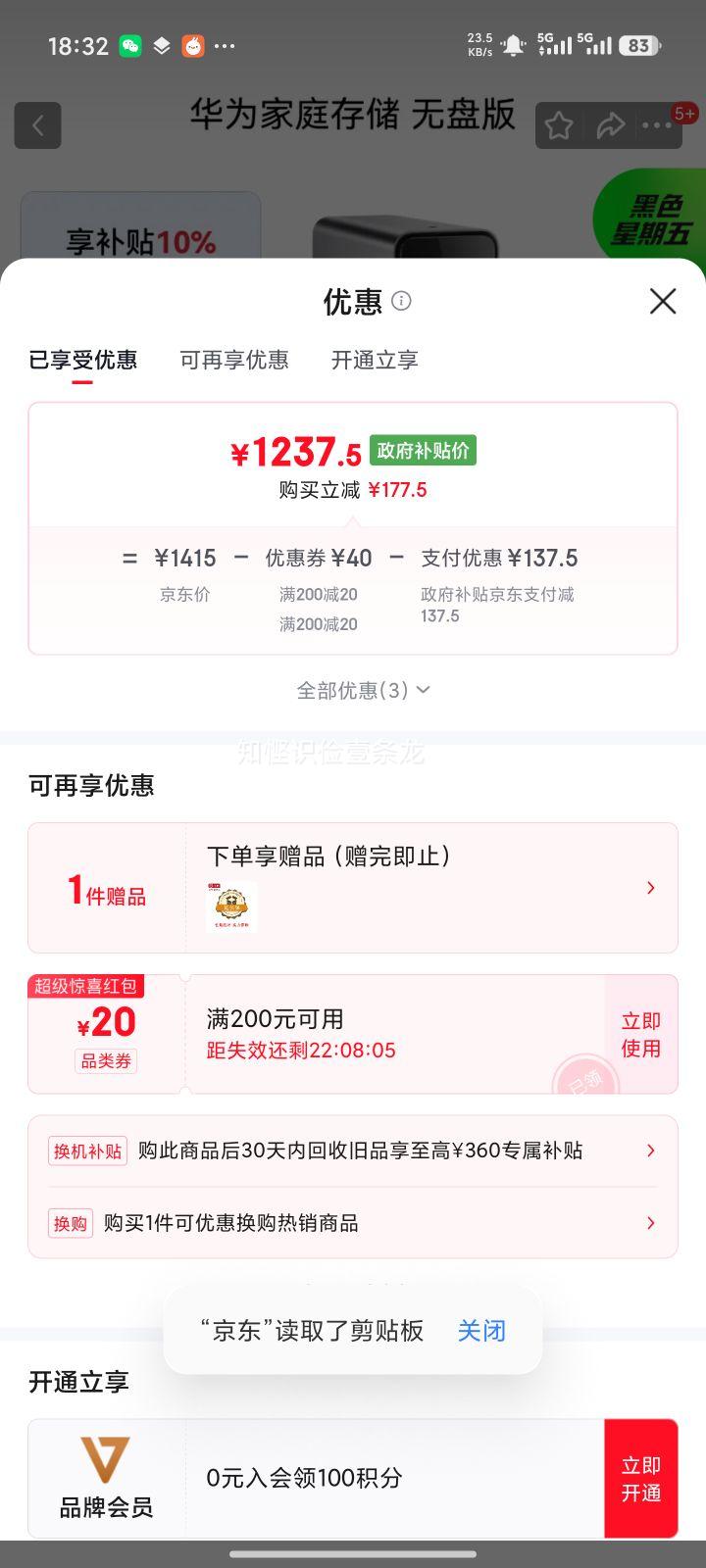
Task: Expand 全部优惠(3) to see all discounts
Action: point(362,690)
